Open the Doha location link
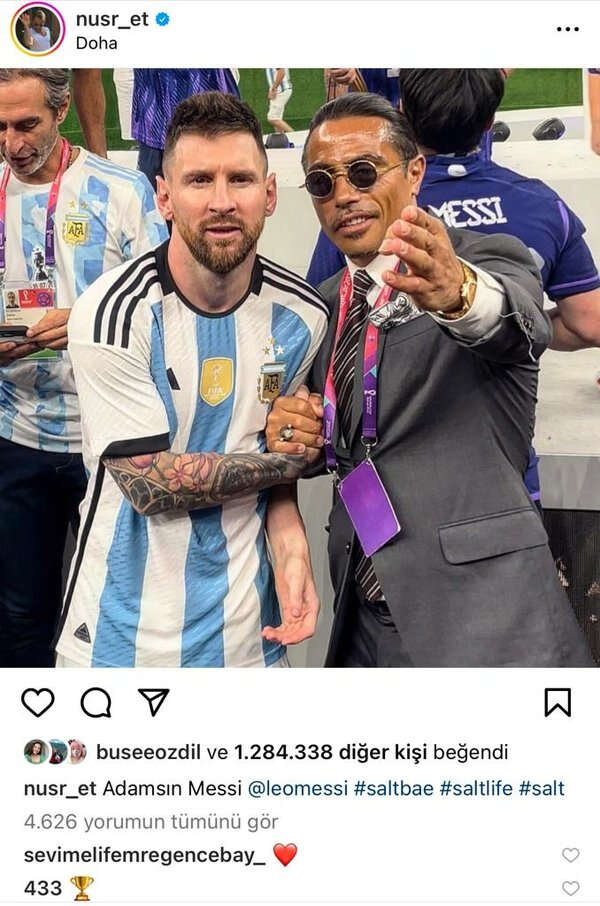 click(96, 43)
